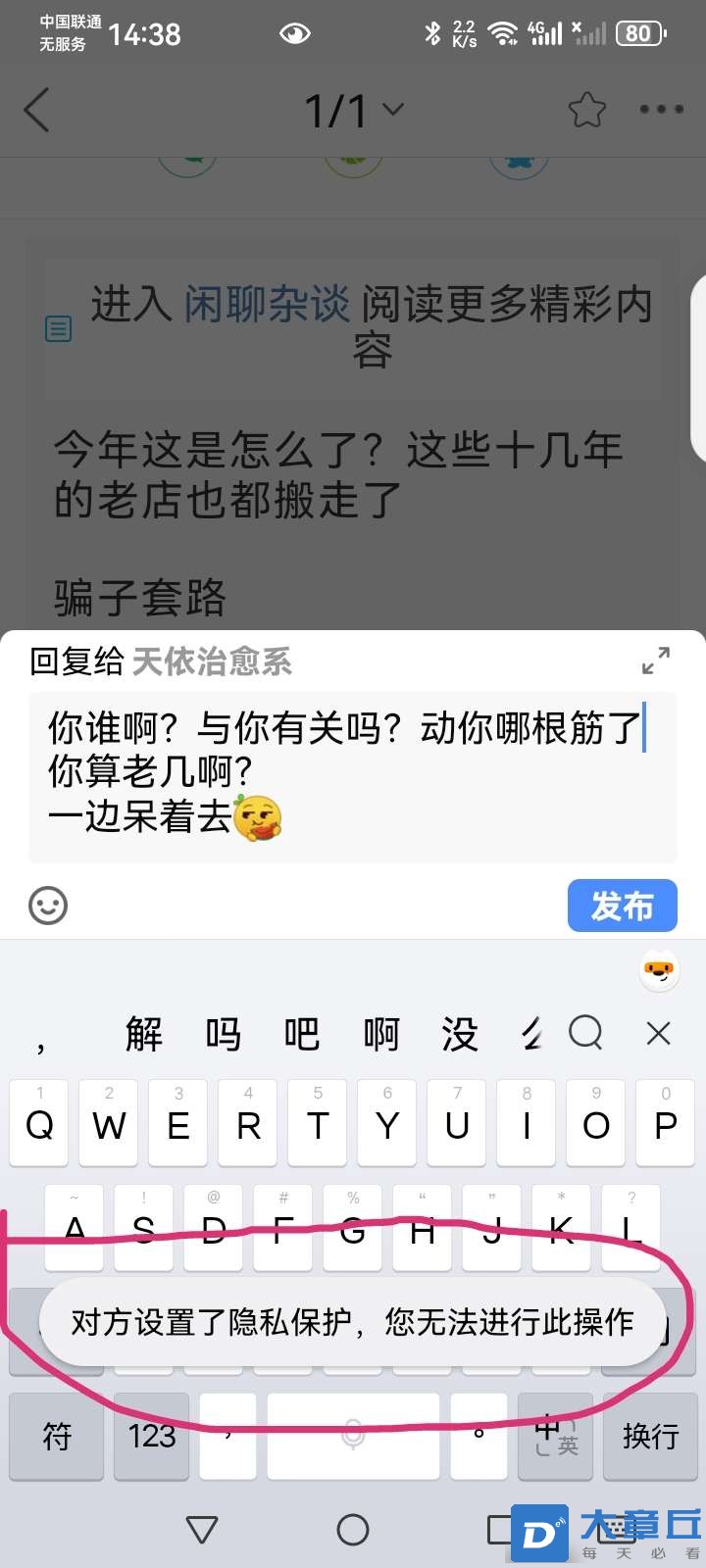The image size is (706, 1568).
Task: Type the letter Q key
Action: [x=39, y=1125]
